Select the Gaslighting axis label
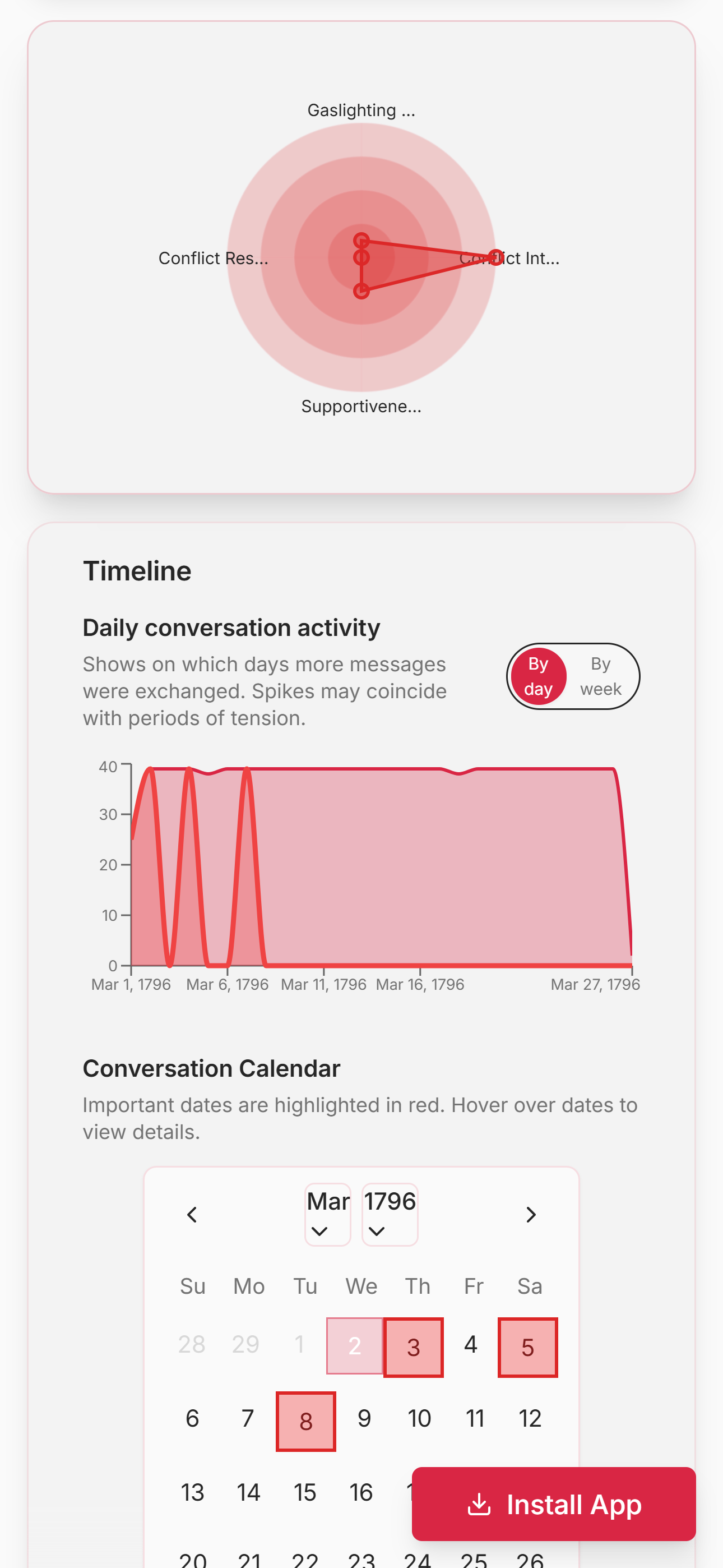 (x=361, y=110)
